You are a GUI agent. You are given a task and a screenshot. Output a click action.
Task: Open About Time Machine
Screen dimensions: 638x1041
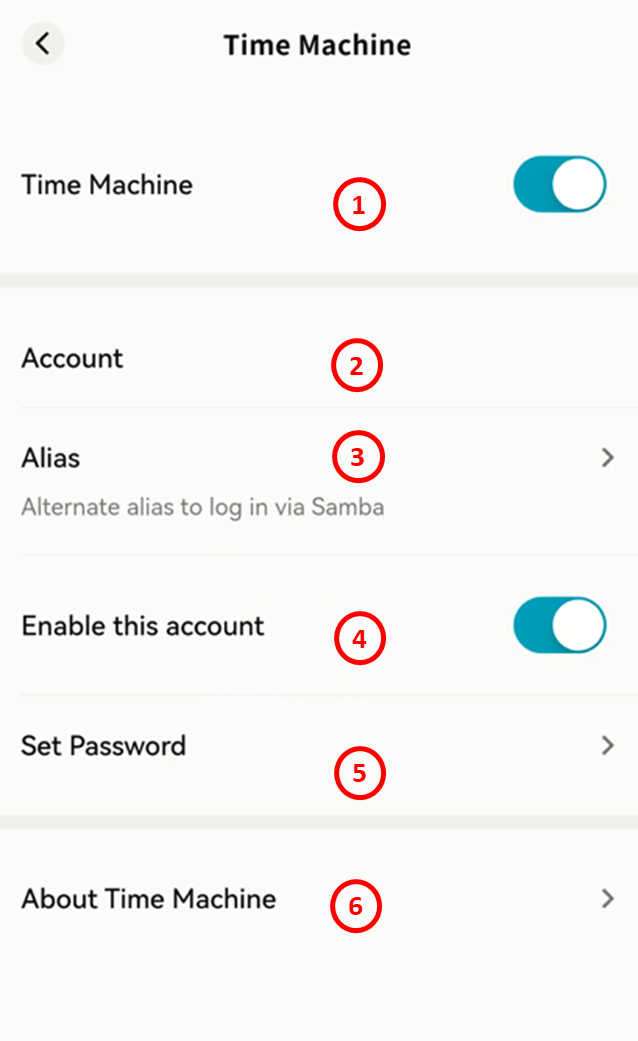[318, 899]
